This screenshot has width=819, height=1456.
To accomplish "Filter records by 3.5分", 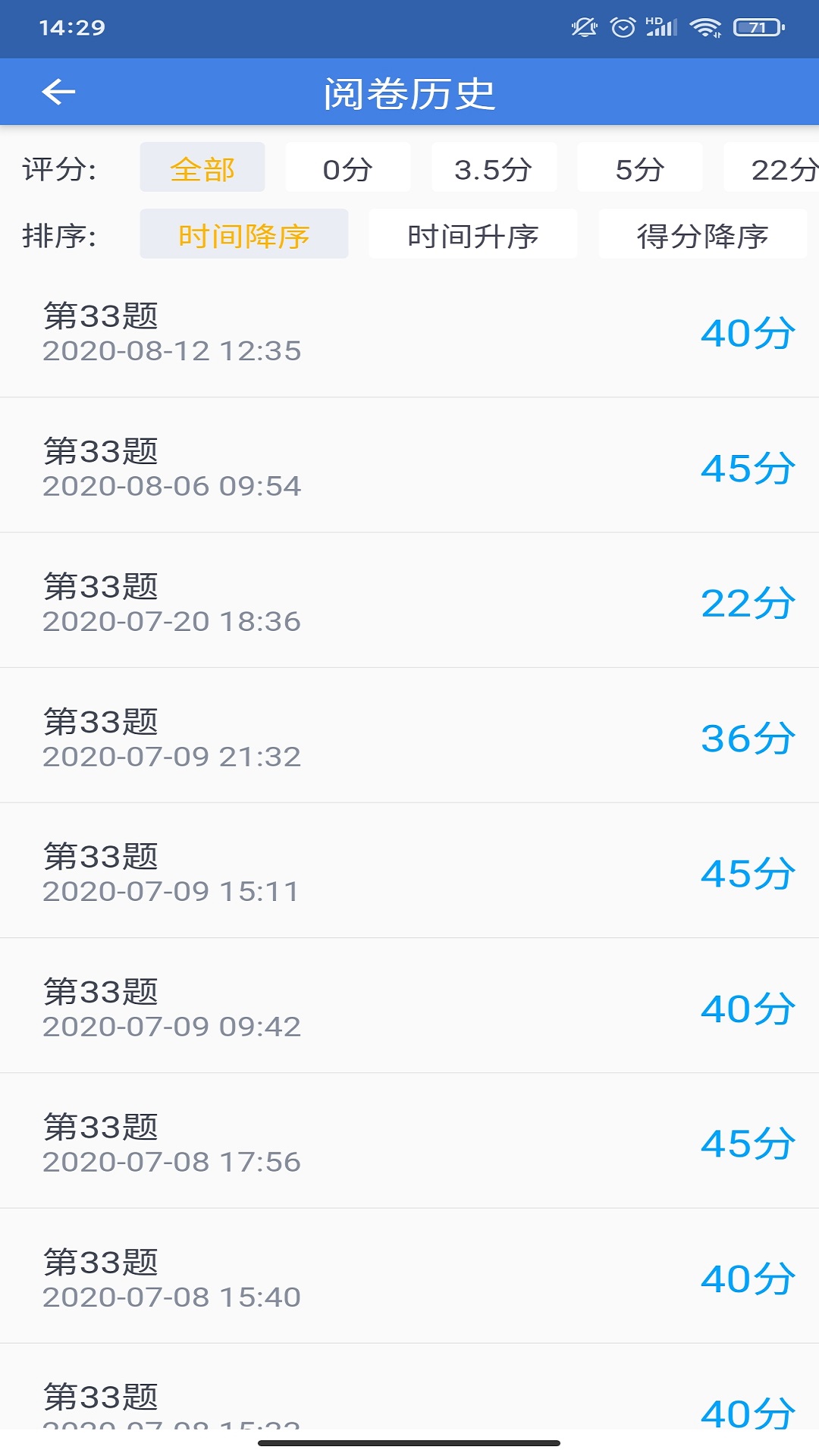I will [x=494, y=168].
